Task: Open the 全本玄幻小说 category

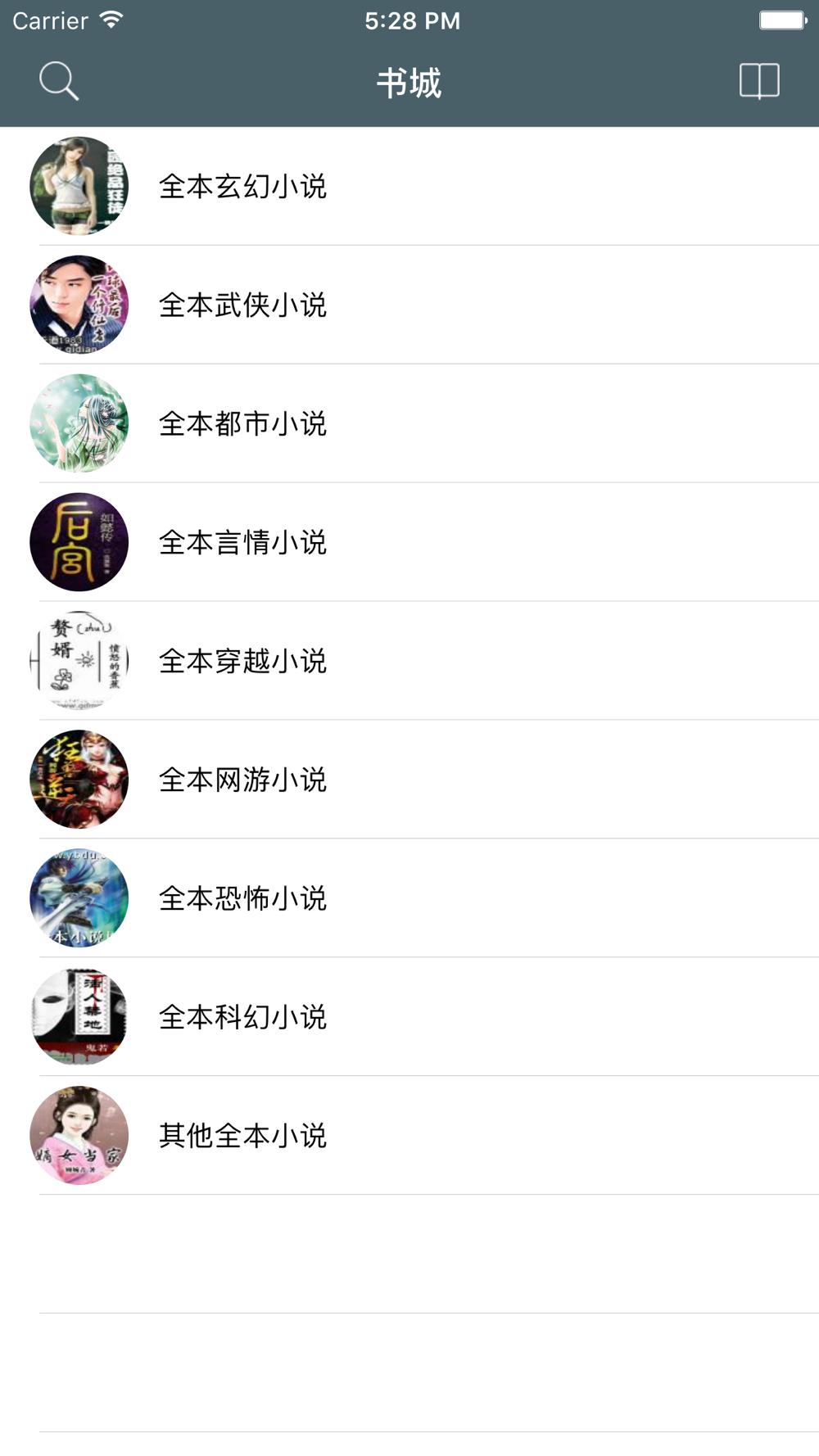Action: [x=409, y=186]
